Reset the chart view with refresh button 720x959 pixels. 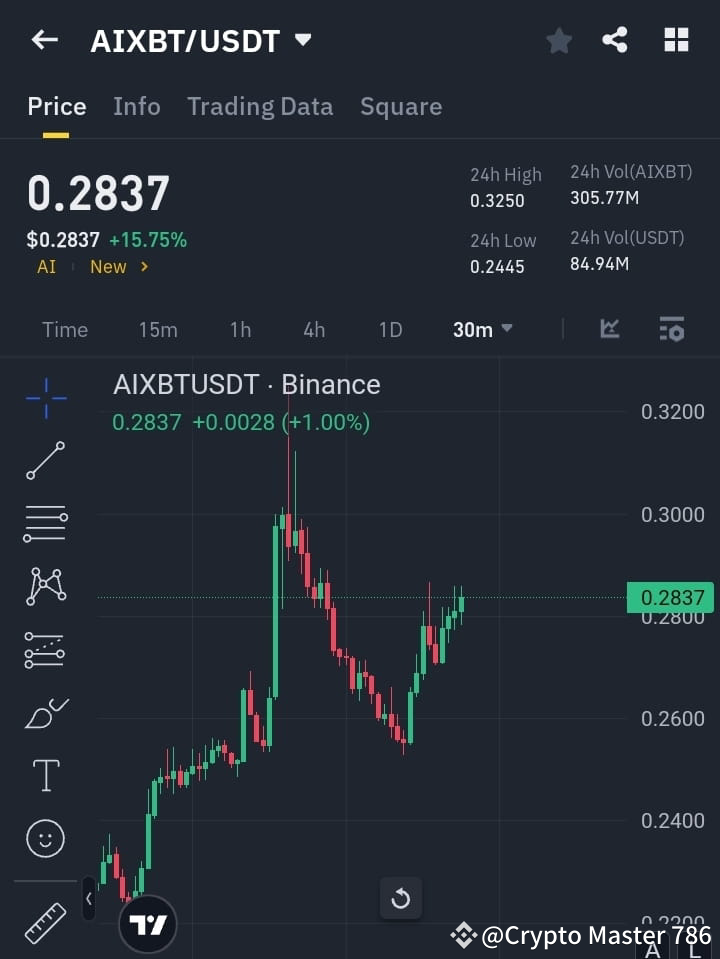[401, 899]
